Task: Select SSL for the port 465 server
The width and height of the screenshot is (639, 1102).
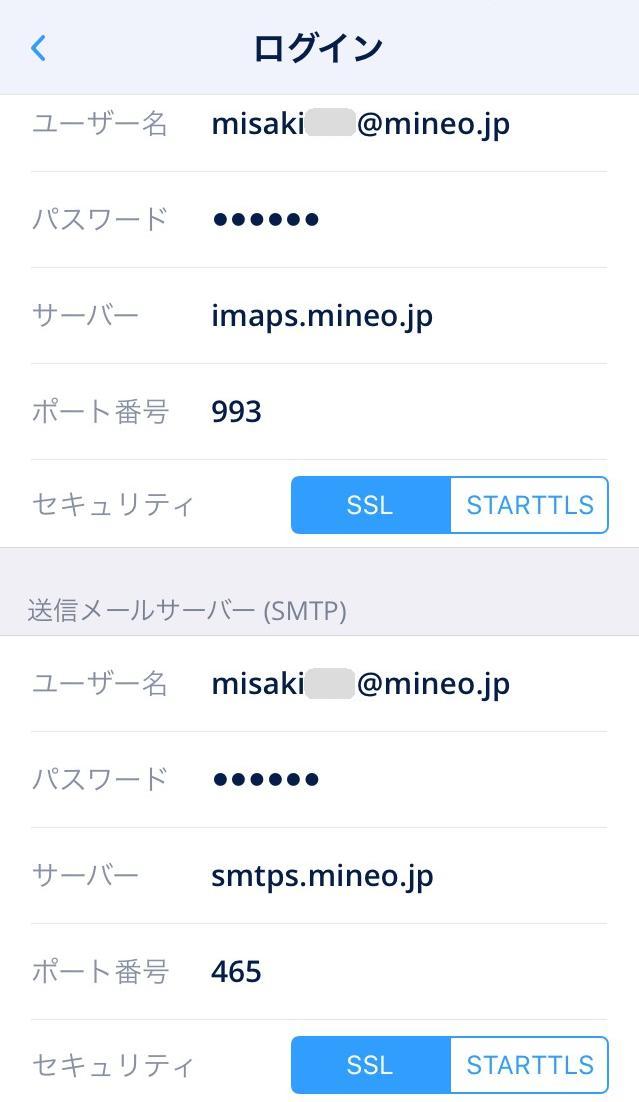Action: (x=370, y=1065)
